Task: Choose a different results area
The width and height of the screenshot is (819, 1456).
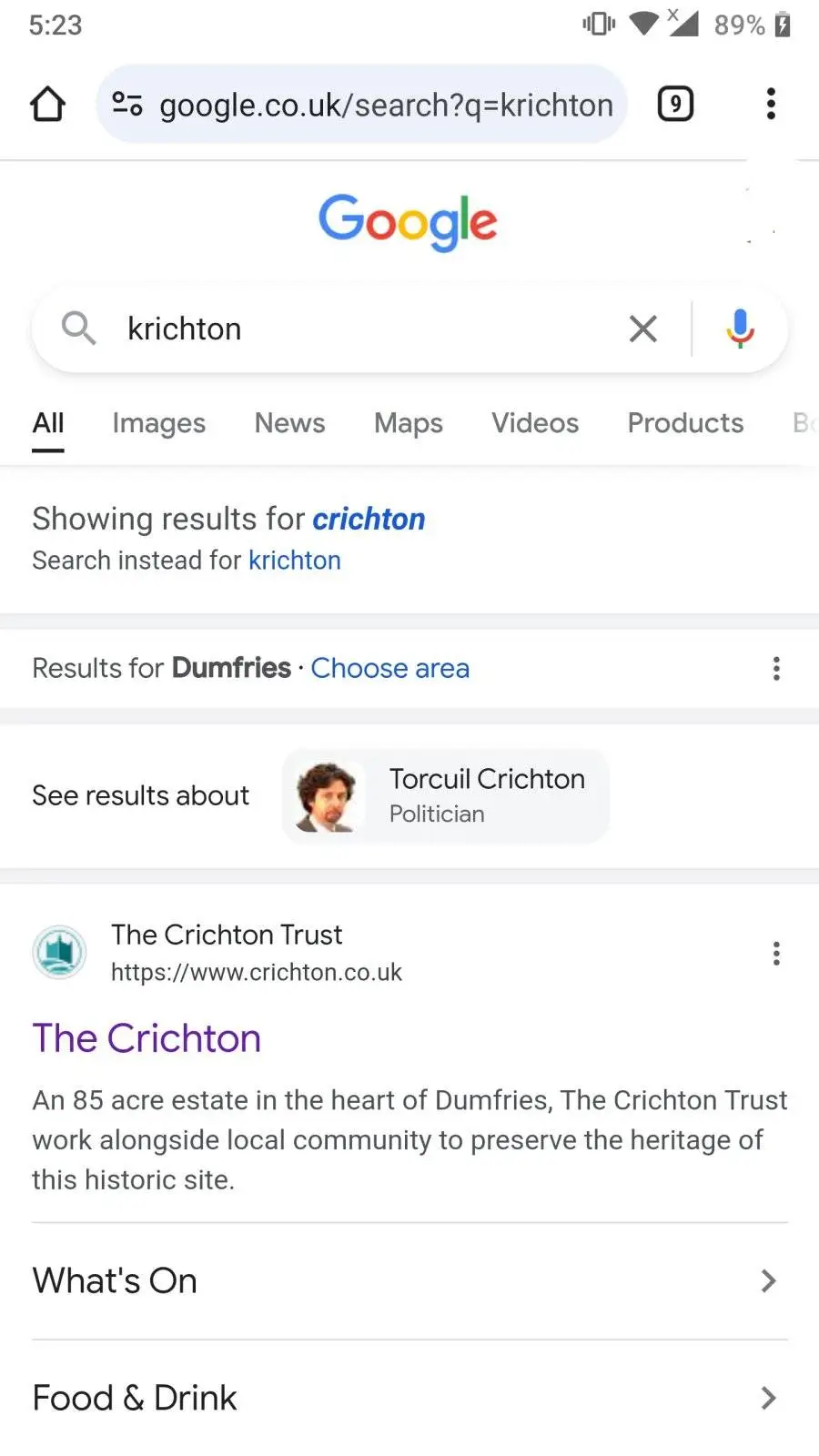Action: (x=390, y=669)
